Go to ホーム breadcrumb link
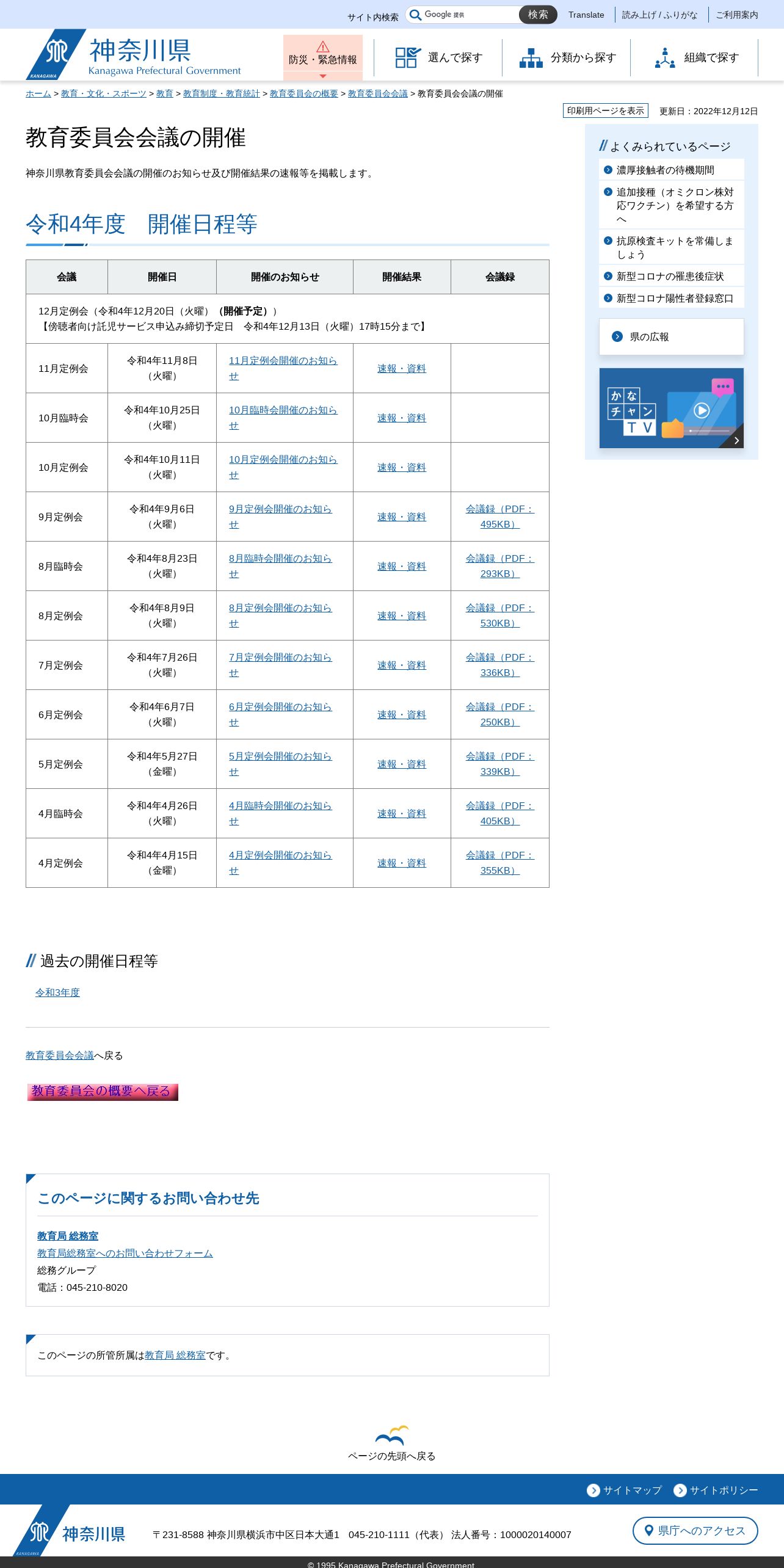The image size is (784, 1568). pyautogui.click(x=38, y=93)
